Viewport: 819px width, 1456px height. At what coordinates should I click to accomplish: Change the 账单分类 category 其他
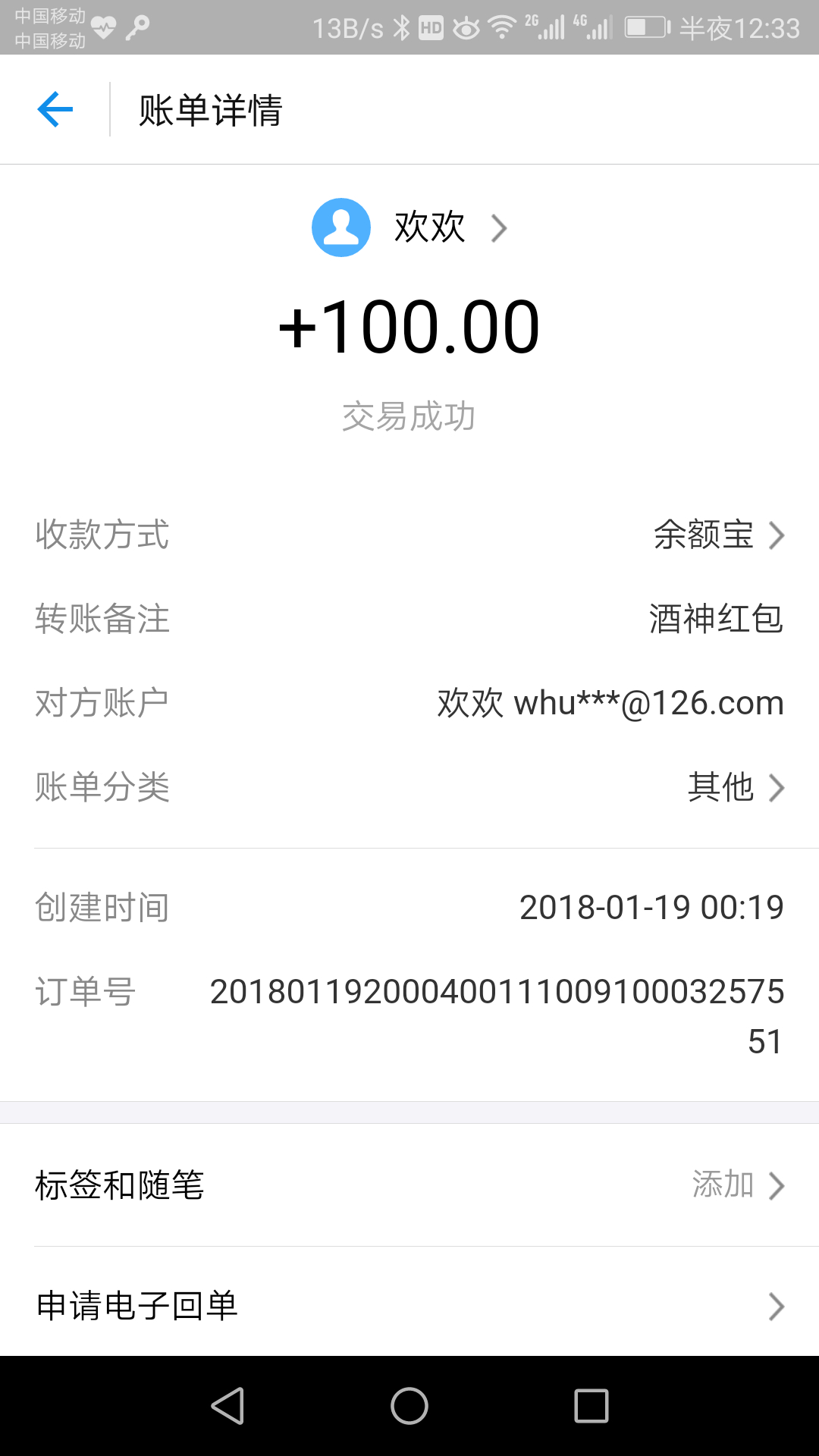pyautogui.click(x=734, y=787)
